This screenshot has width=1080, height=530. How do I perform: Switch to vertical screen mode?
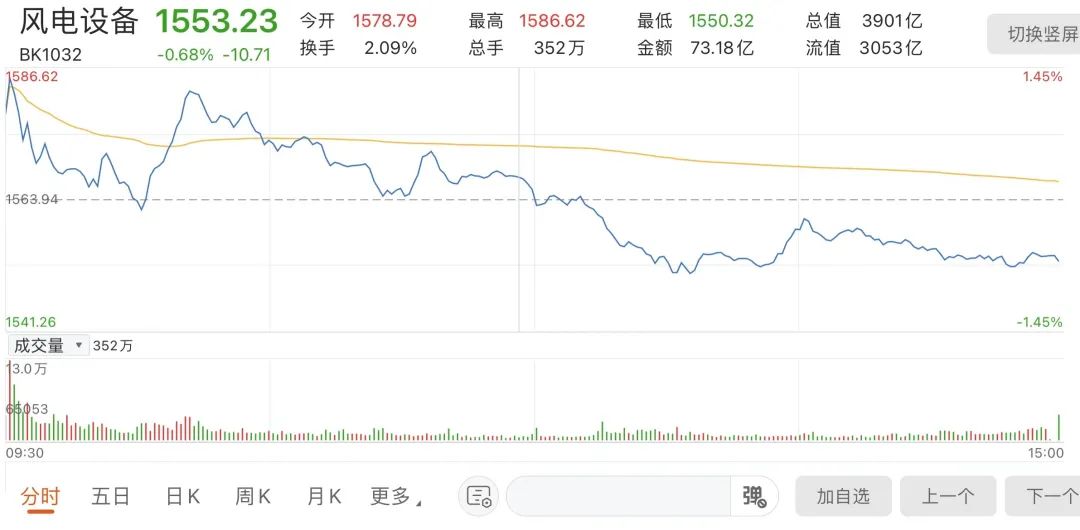[1040, 34]
